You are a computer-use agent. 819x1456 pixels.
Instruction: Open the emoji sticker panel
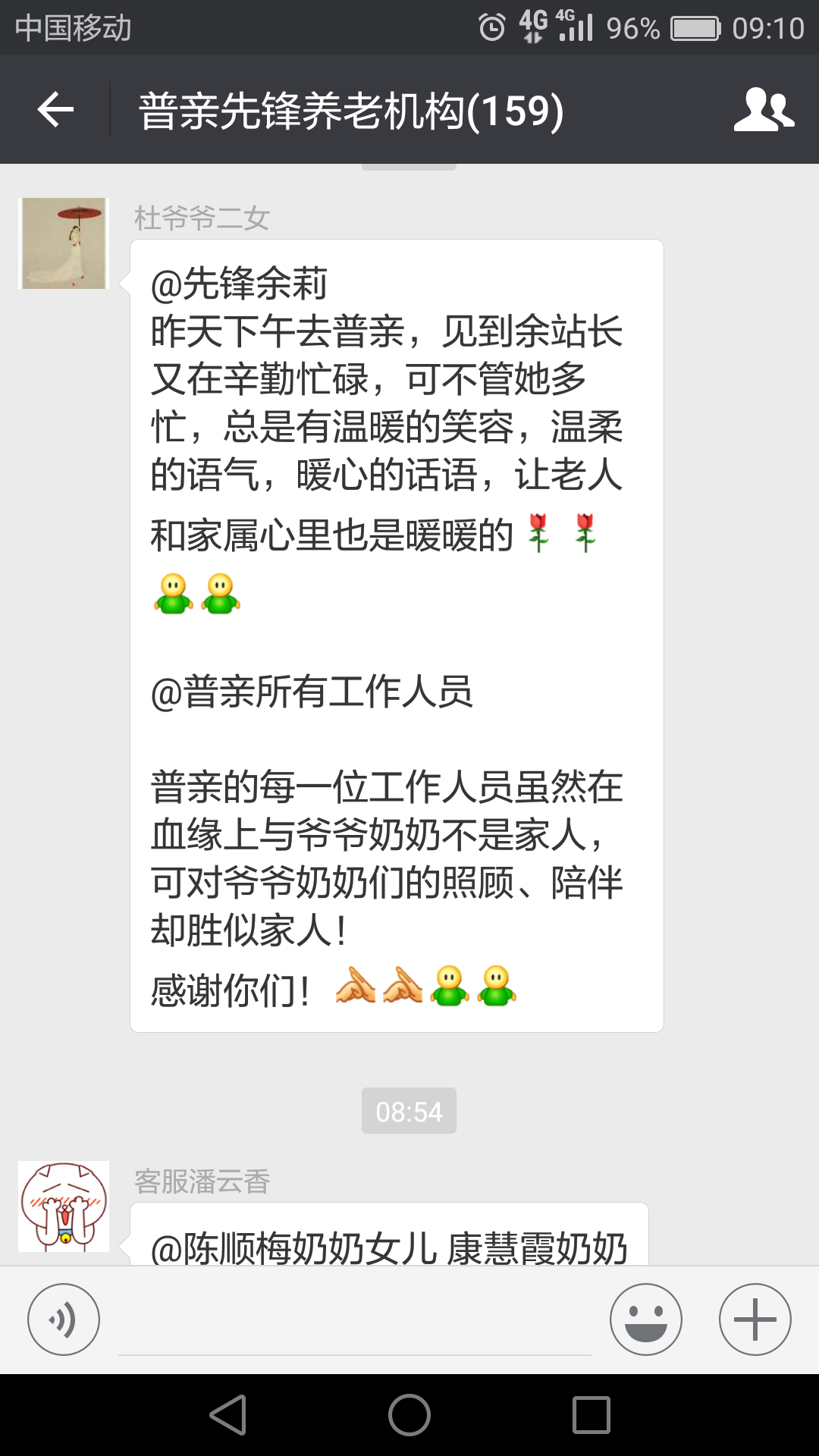[x=645, y=1319]
